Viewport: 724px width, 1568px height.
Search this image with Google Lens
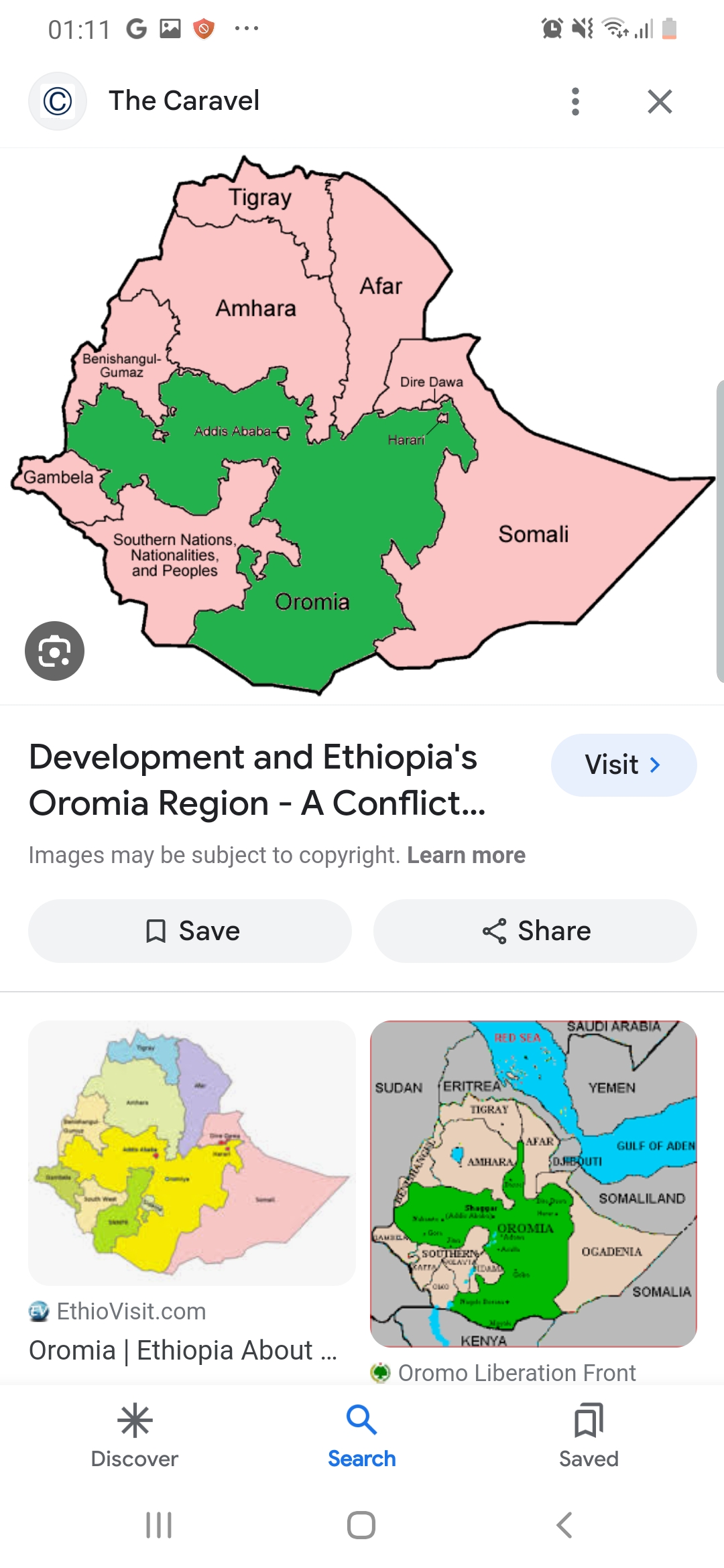tap(55, 651)
